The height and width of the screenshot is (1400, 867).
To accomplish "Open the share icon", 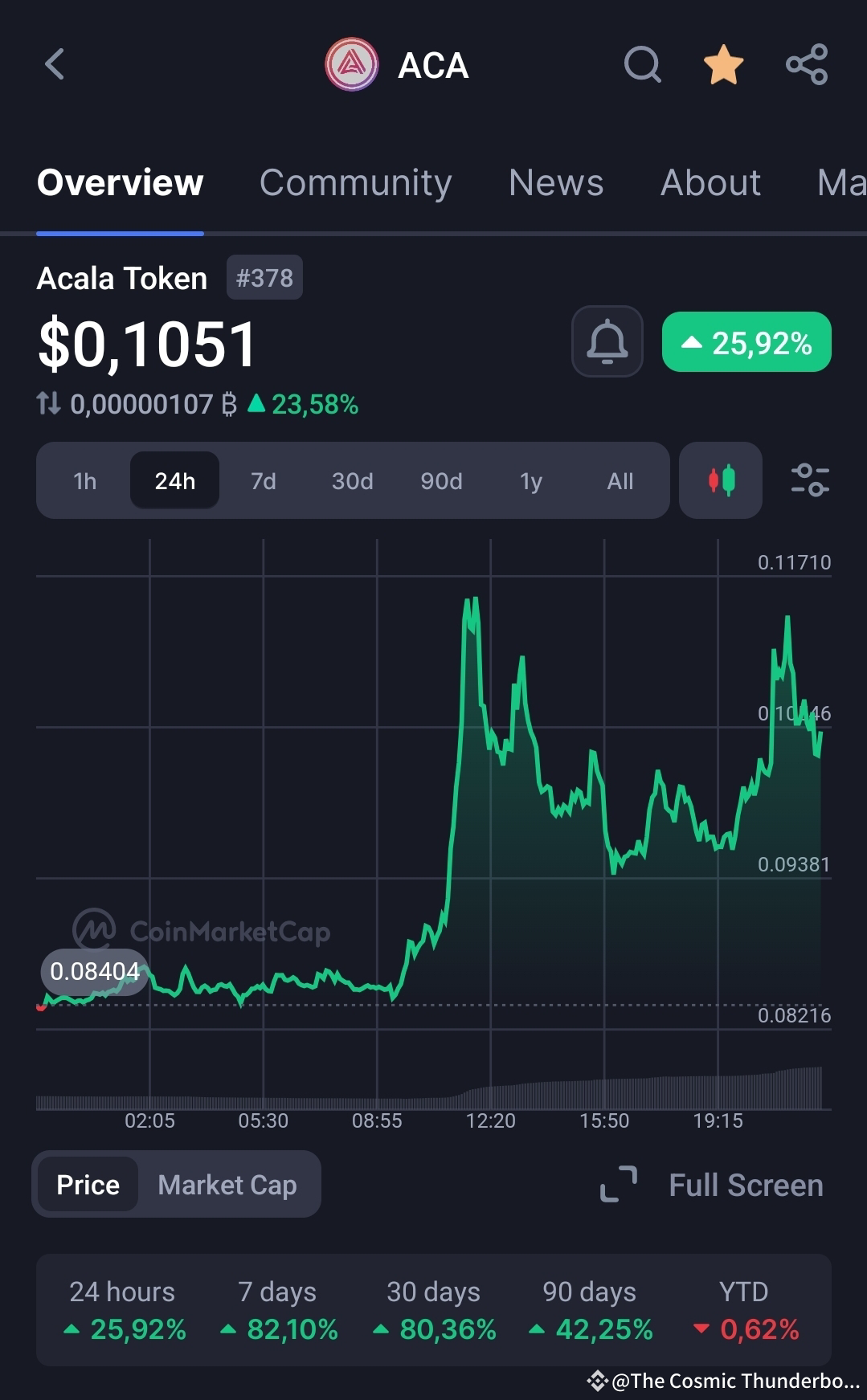I will click(x=806, y=66).
